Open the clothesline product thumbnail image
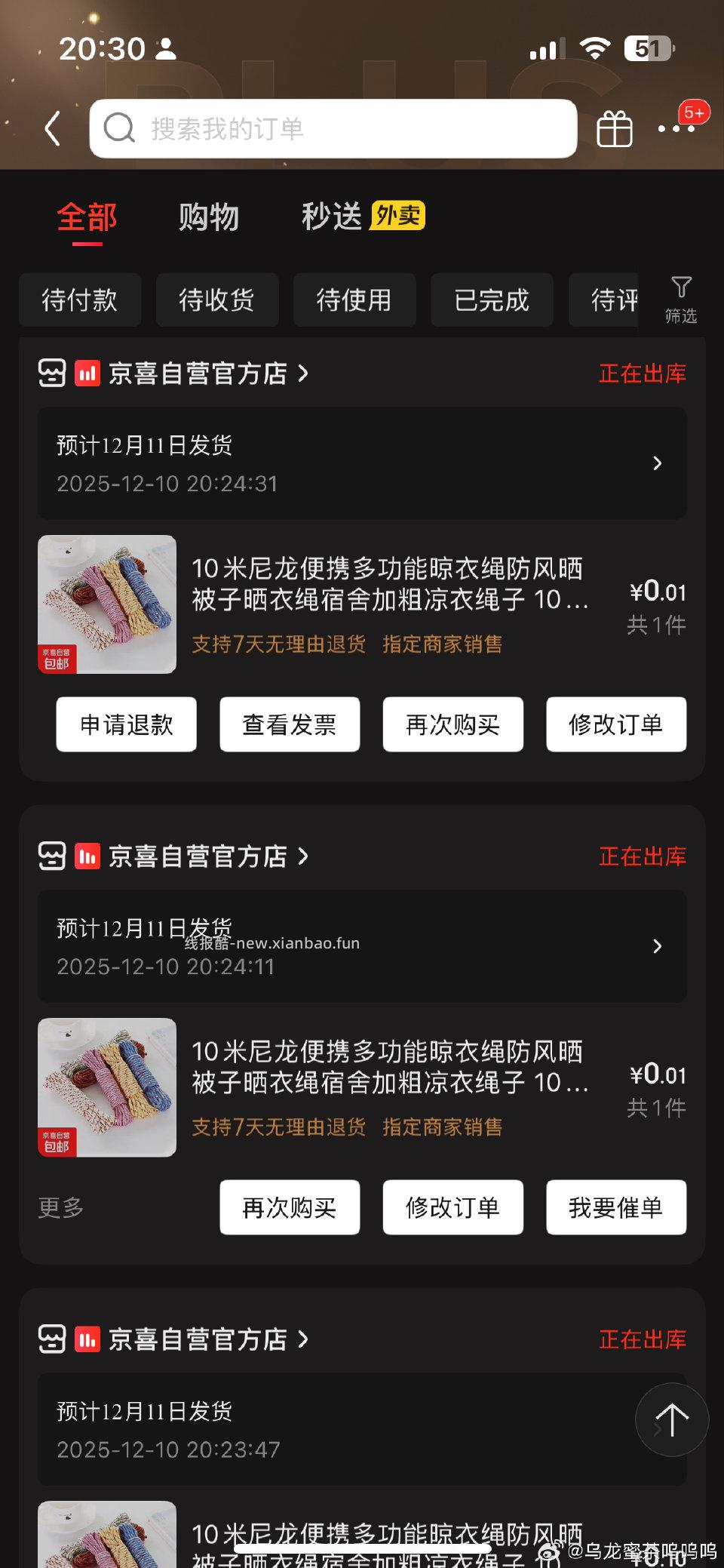 click(x=106, y=604)
